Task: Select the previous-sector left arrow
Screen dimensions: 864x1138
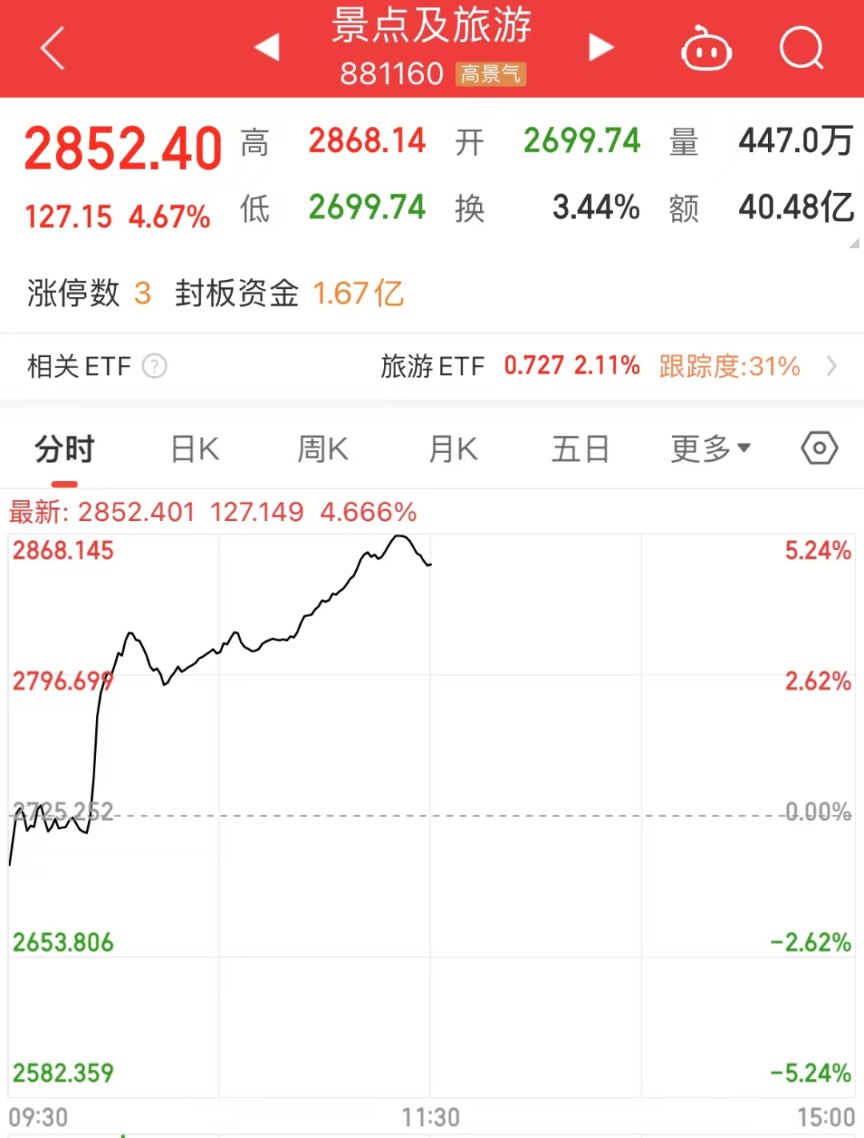Action: (x=267, y=47)
